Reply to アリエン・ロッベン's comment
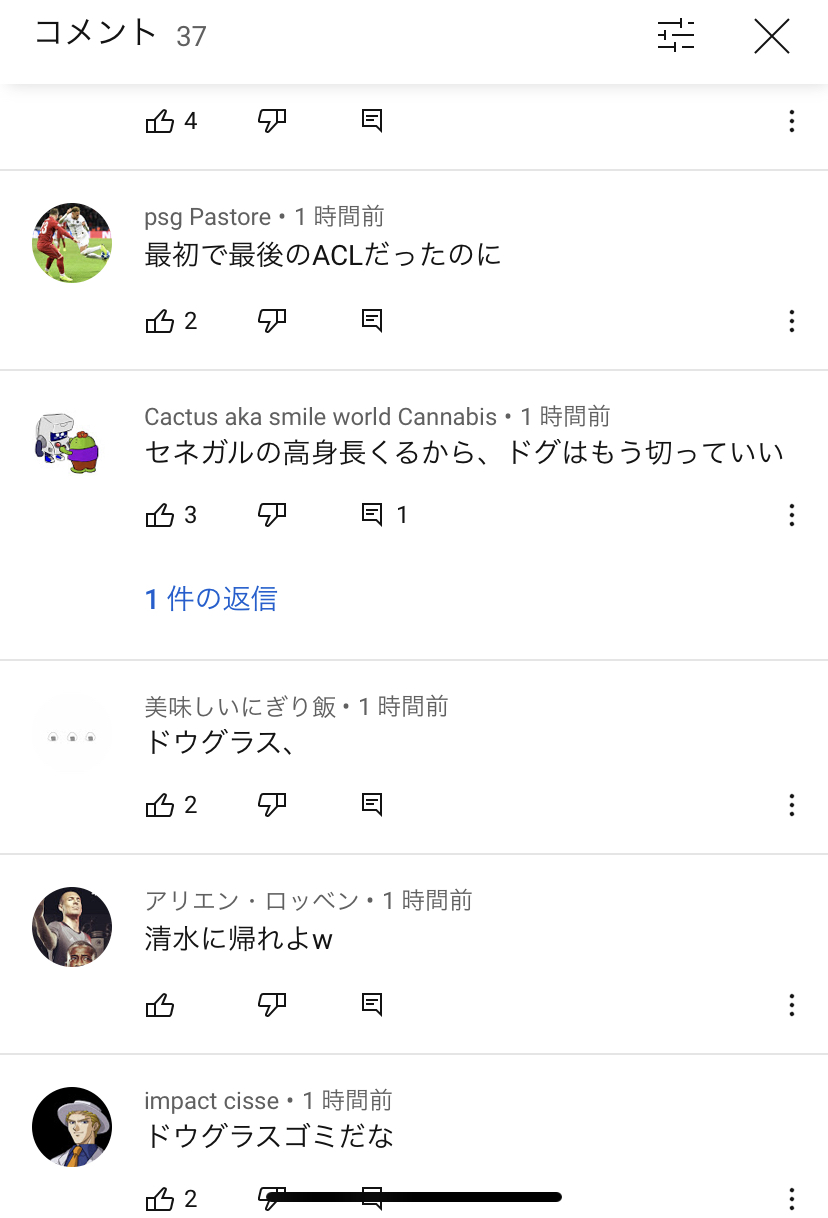This screenshot has width=828, height=1218. [x=372, y=1005]
